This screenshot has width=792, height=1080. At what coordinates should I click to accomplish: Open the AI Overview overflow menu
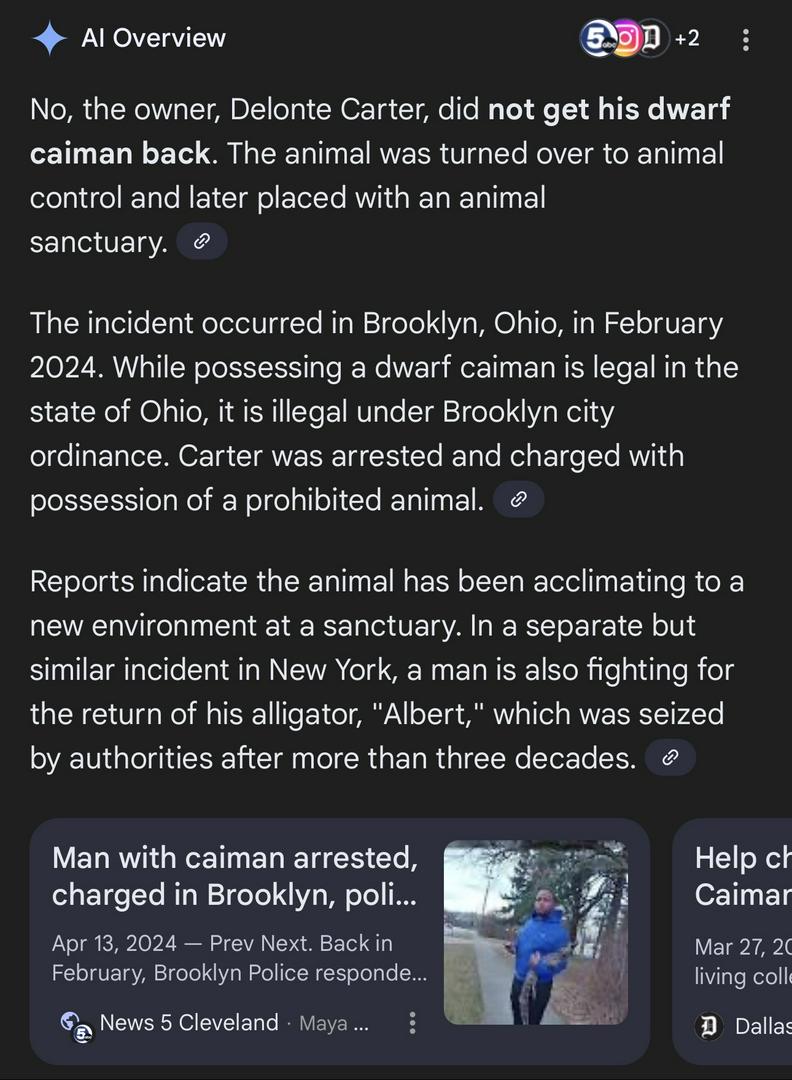[745, 40]
